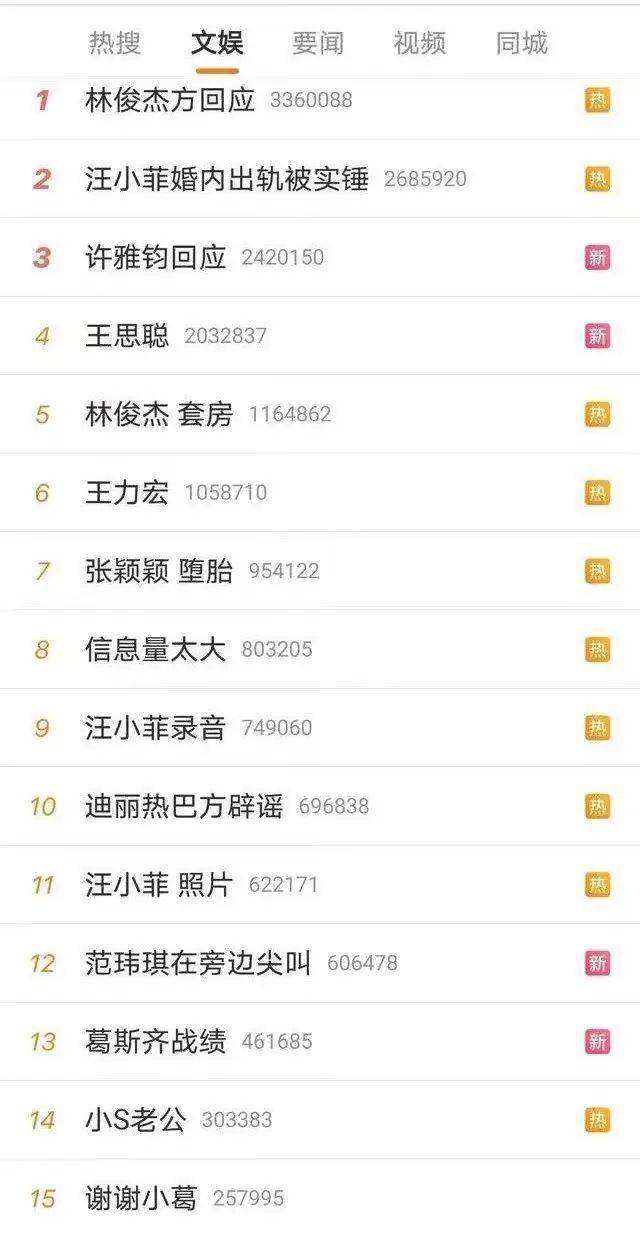The height and width of the screenshot is (1233, 640).
Task: Tap the 谢谢小葛 trending topic
Action: point(142,1198)
